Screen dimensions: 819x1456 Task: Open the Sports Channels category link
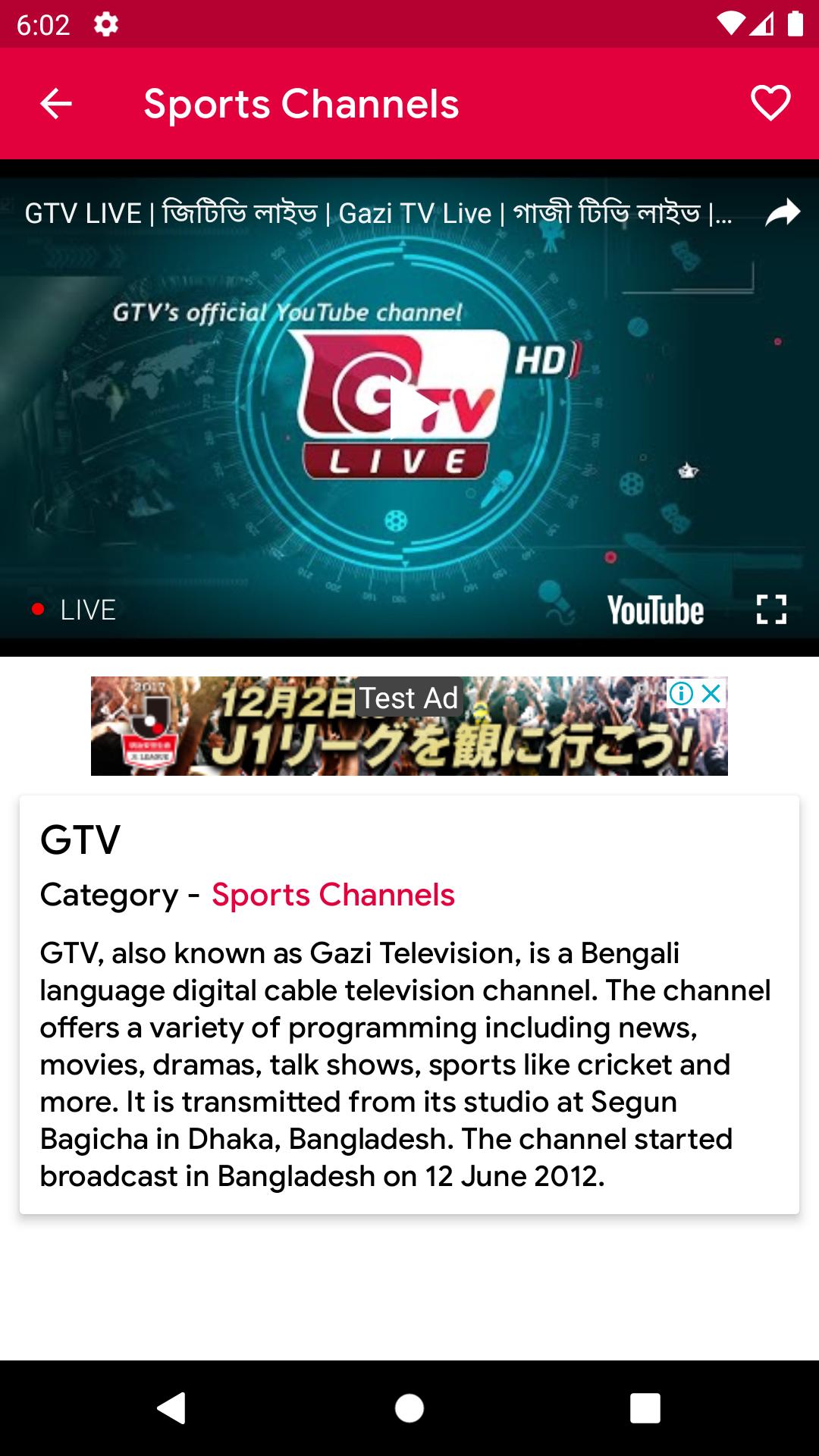click(x=333, y=895)
